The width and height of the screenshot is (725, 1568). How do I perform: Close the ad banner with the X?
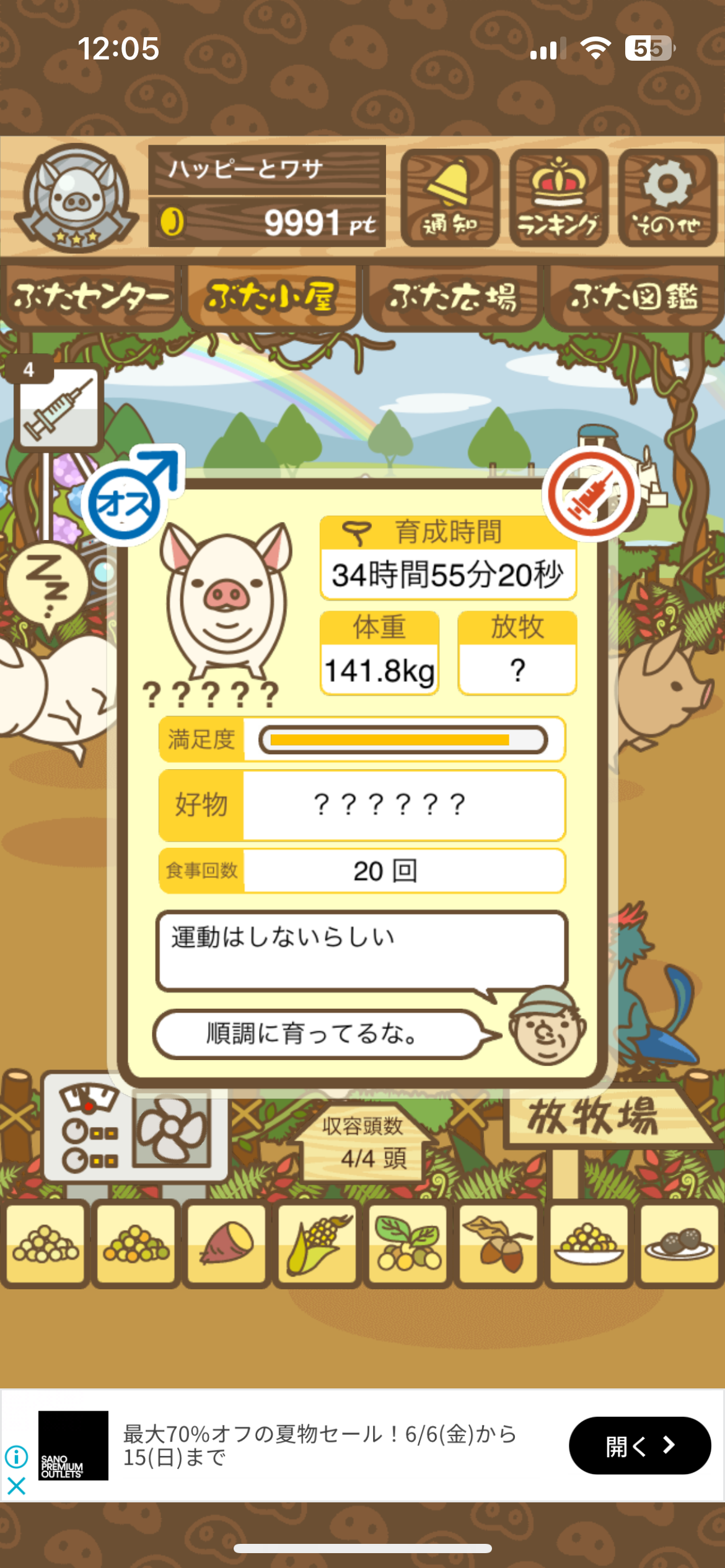tap(16, 1486)
